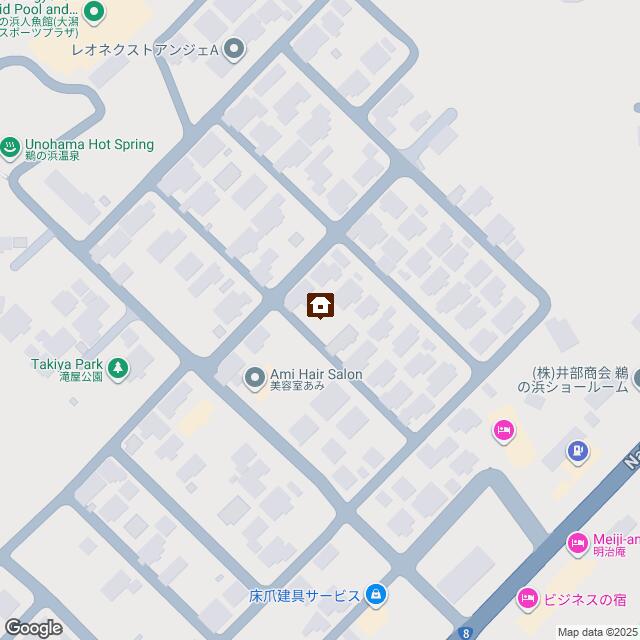
Task: Tap the ビジネスの宿 lodging marker
Action: click(x=527, y=598)
